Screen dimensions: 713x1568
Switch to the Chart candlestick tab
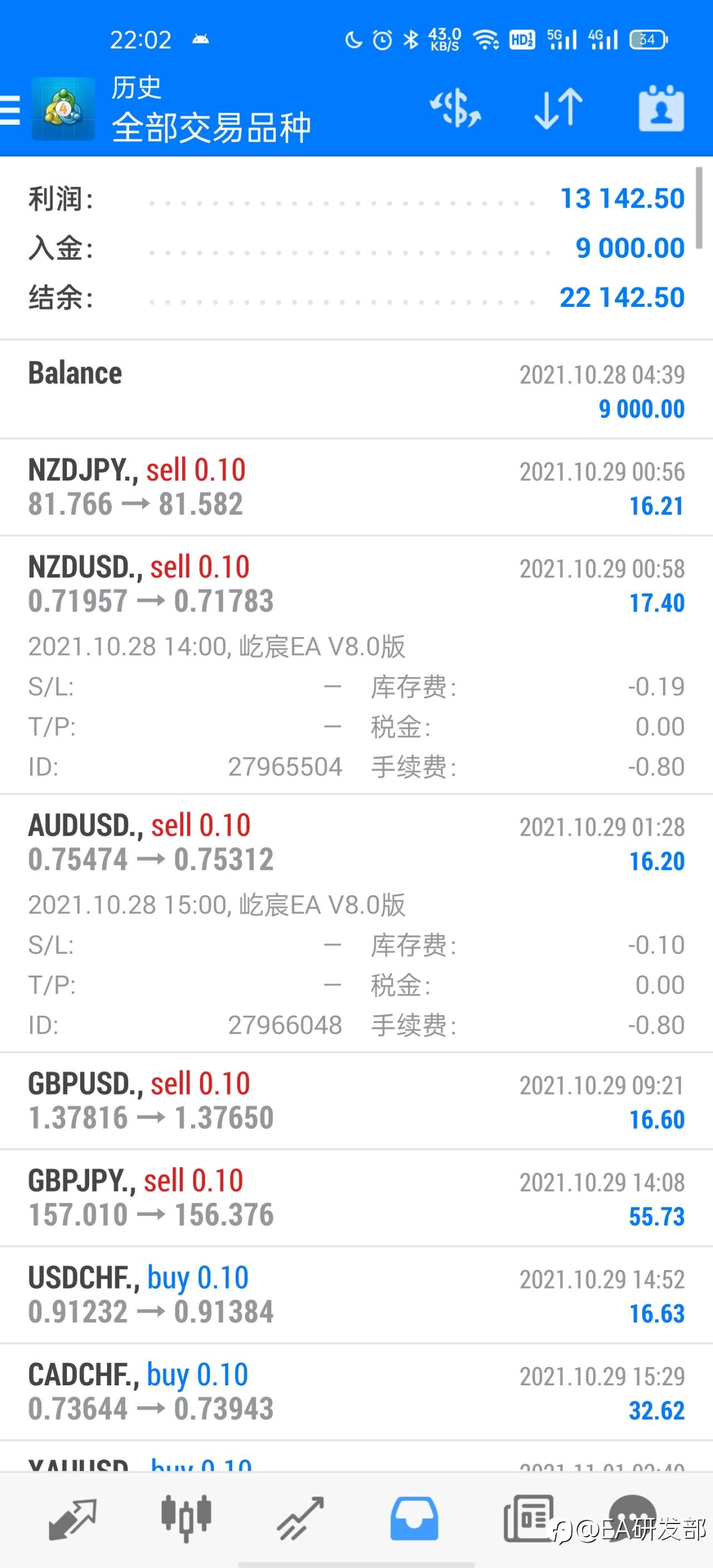[x=186, y=1518]
